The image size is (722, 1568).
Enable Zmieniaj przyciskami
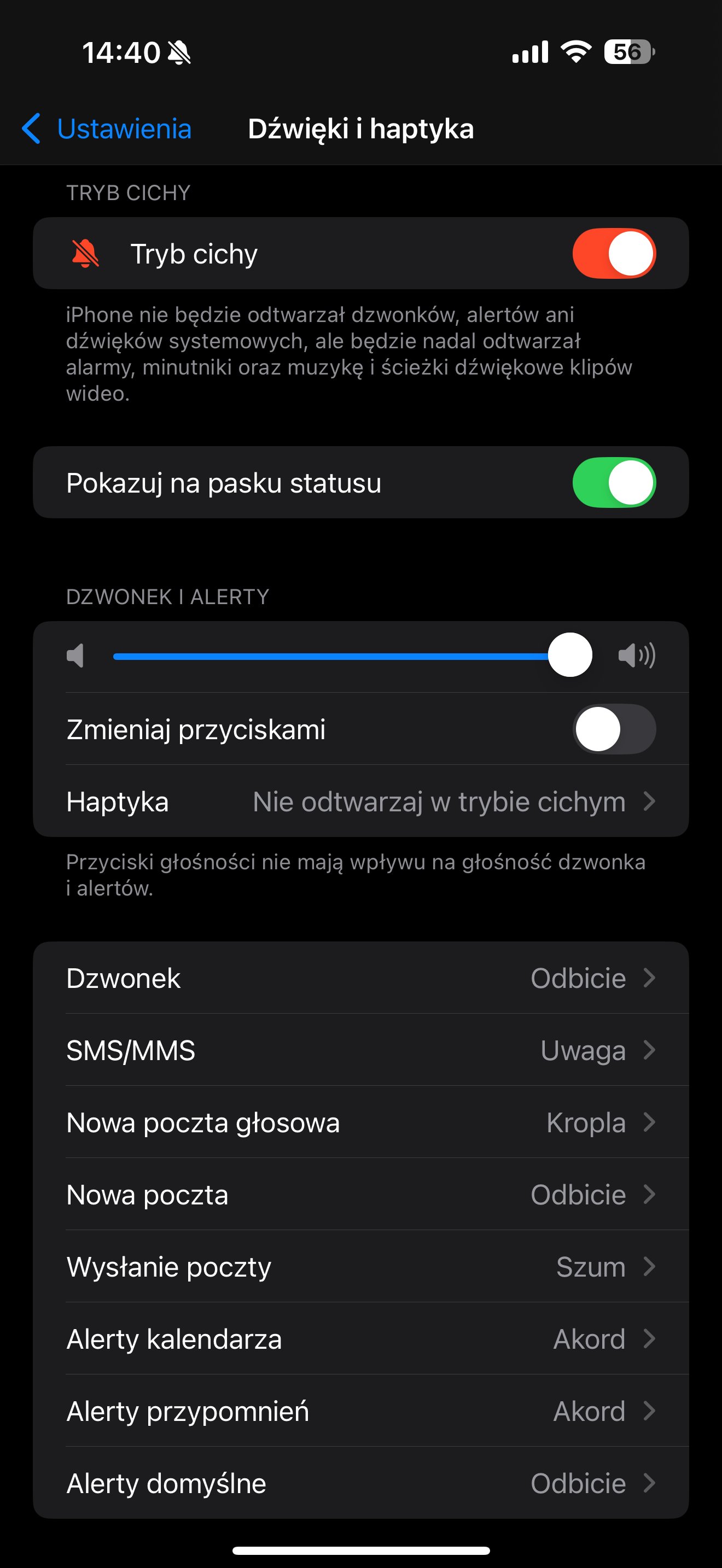pos(614,729)
